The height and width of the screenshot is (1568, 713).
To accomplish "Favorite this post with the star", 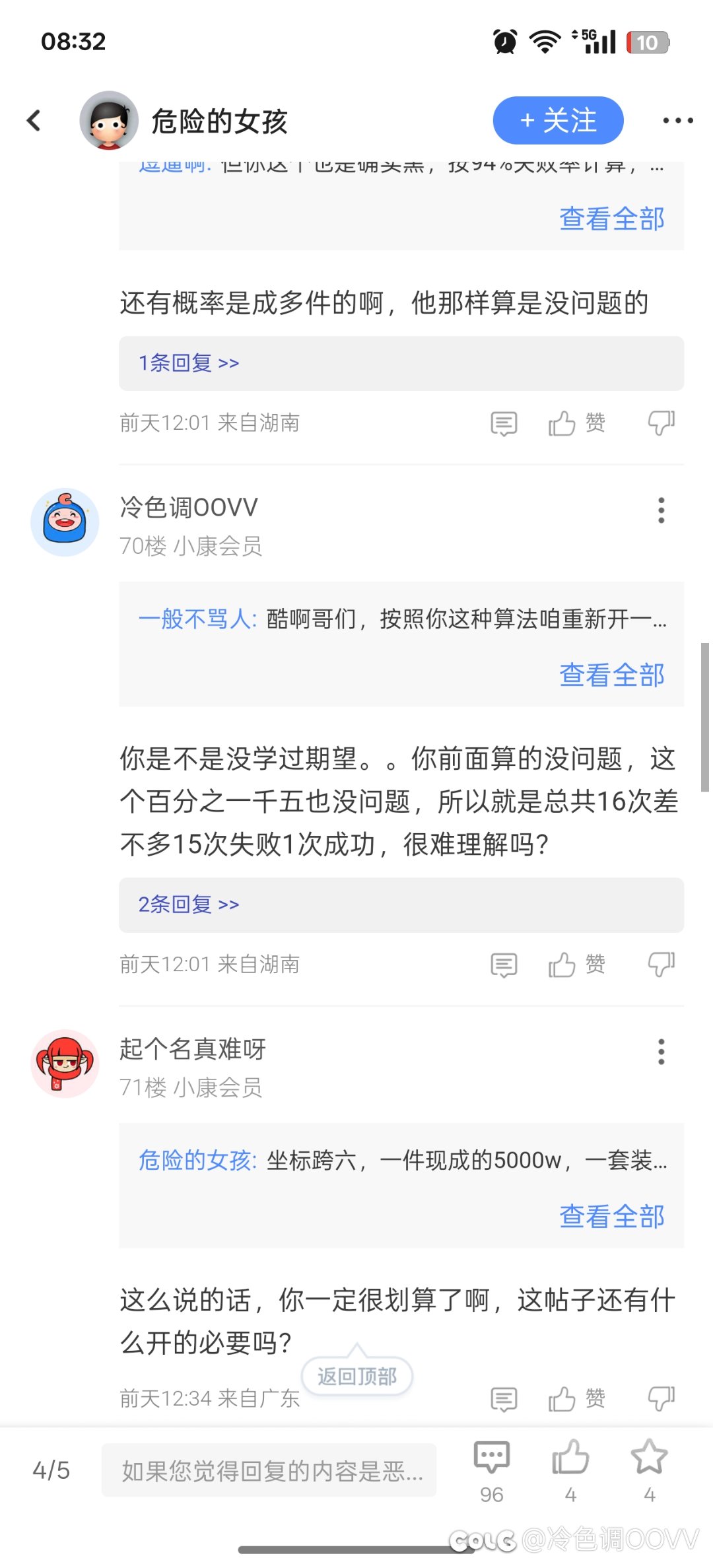I will (649, 1471).
